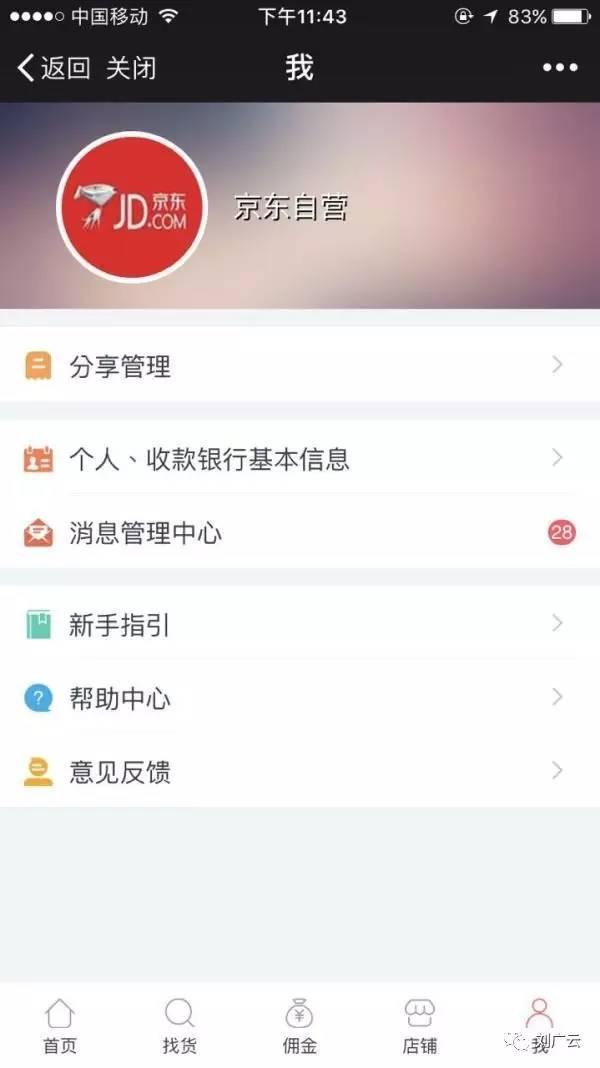Go back using the 返回 button
600x1068 pixels.
click(54, 69)
